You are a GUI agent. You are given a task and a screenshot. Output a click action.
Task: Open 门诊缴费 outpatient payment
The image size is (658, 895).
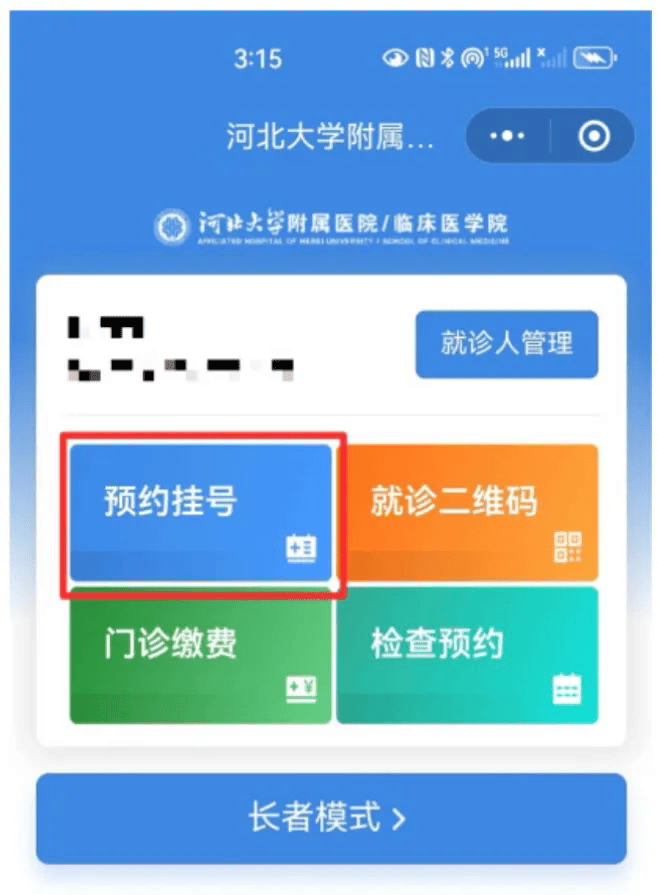(x=200, y=656)
